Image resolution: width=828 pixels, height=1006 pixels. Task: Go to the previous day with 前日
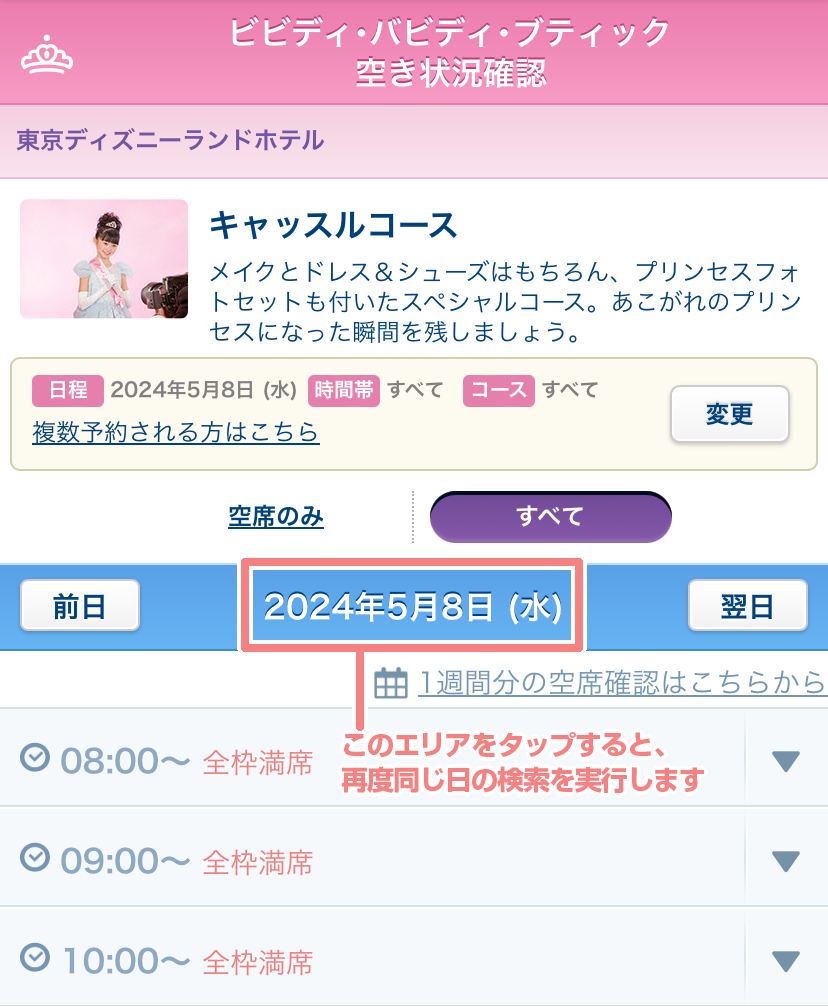coord(80,606)
